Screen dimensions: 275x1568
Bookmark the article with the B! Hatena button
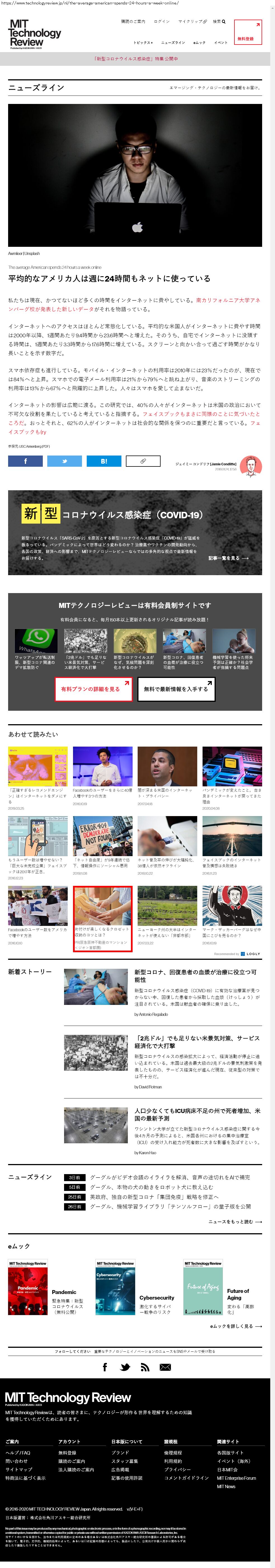(x=104, y=461)
